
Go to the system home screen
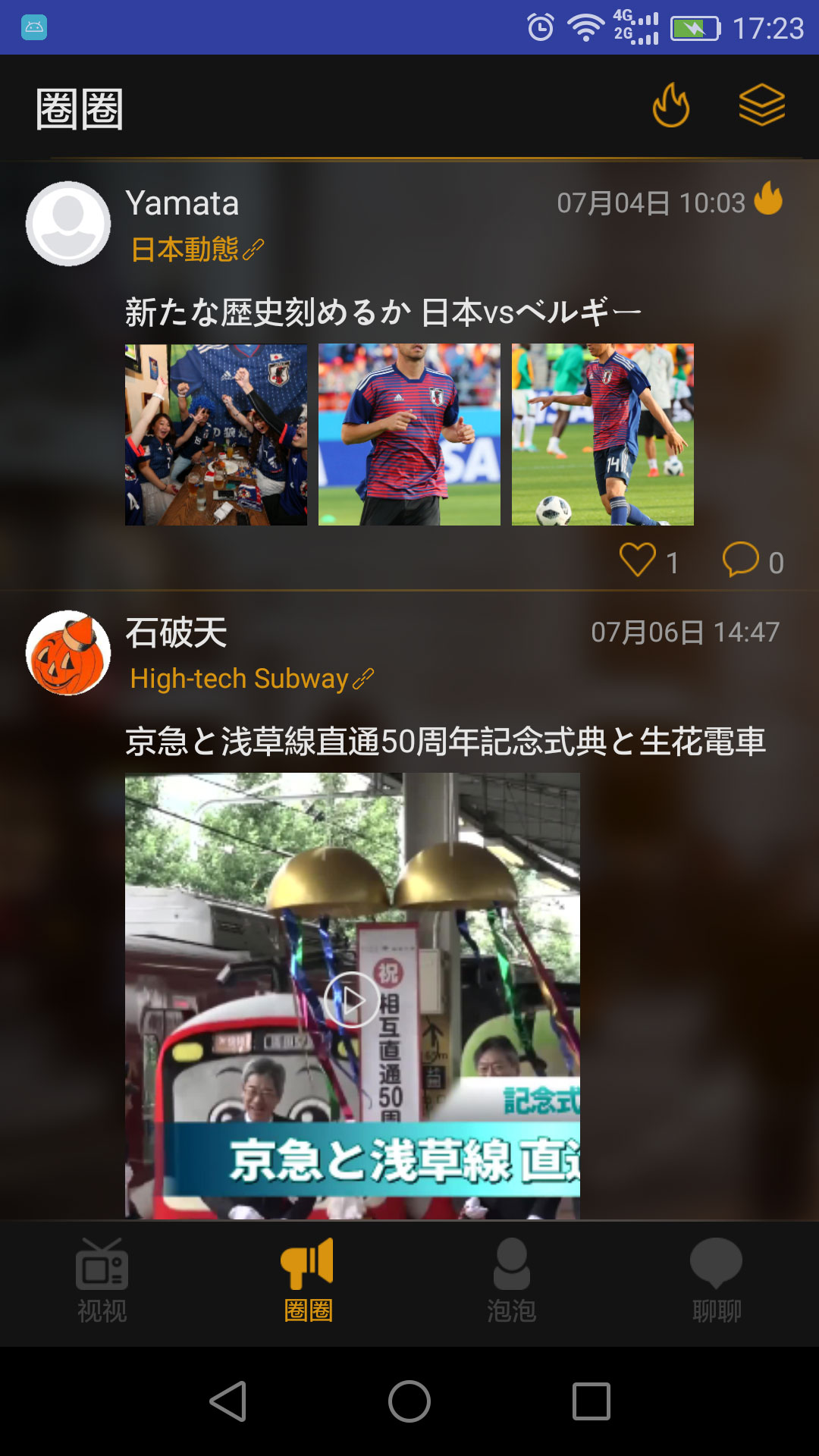tap(409, 1401)
